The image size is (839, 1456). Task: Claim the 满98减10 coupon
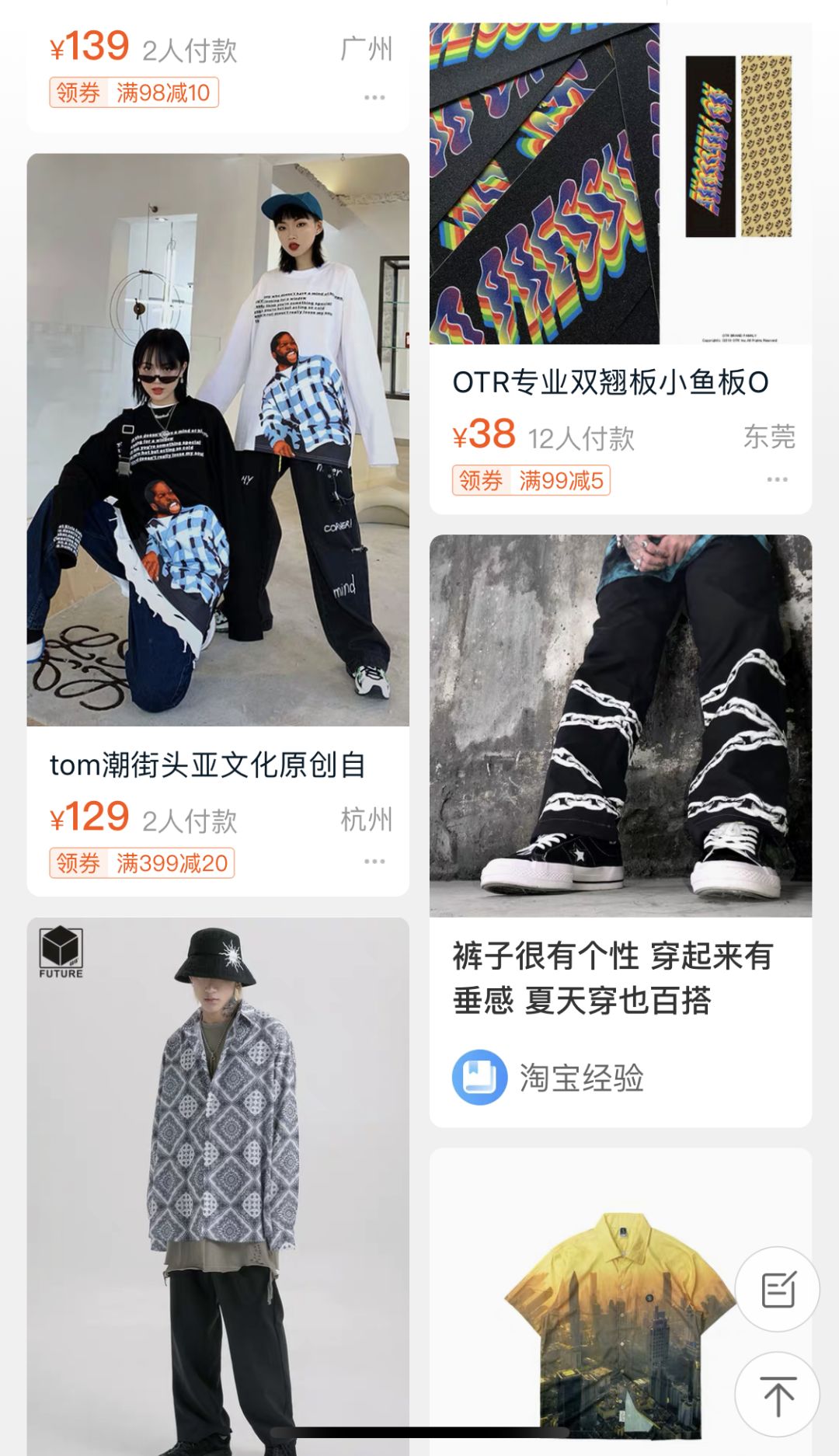point(136,92)
